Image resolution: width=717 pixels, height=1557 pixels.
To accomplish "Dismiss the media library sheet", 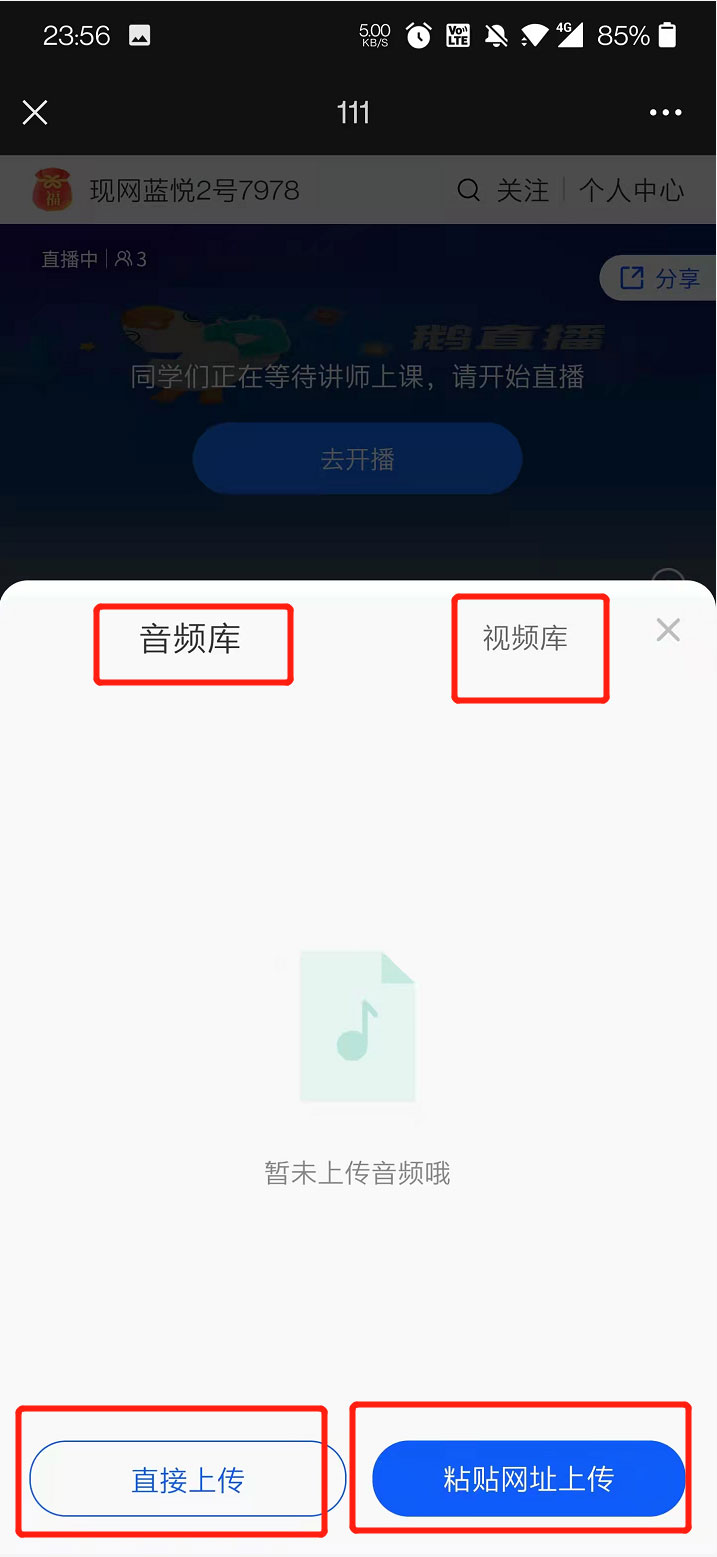I will click(668, 629).
